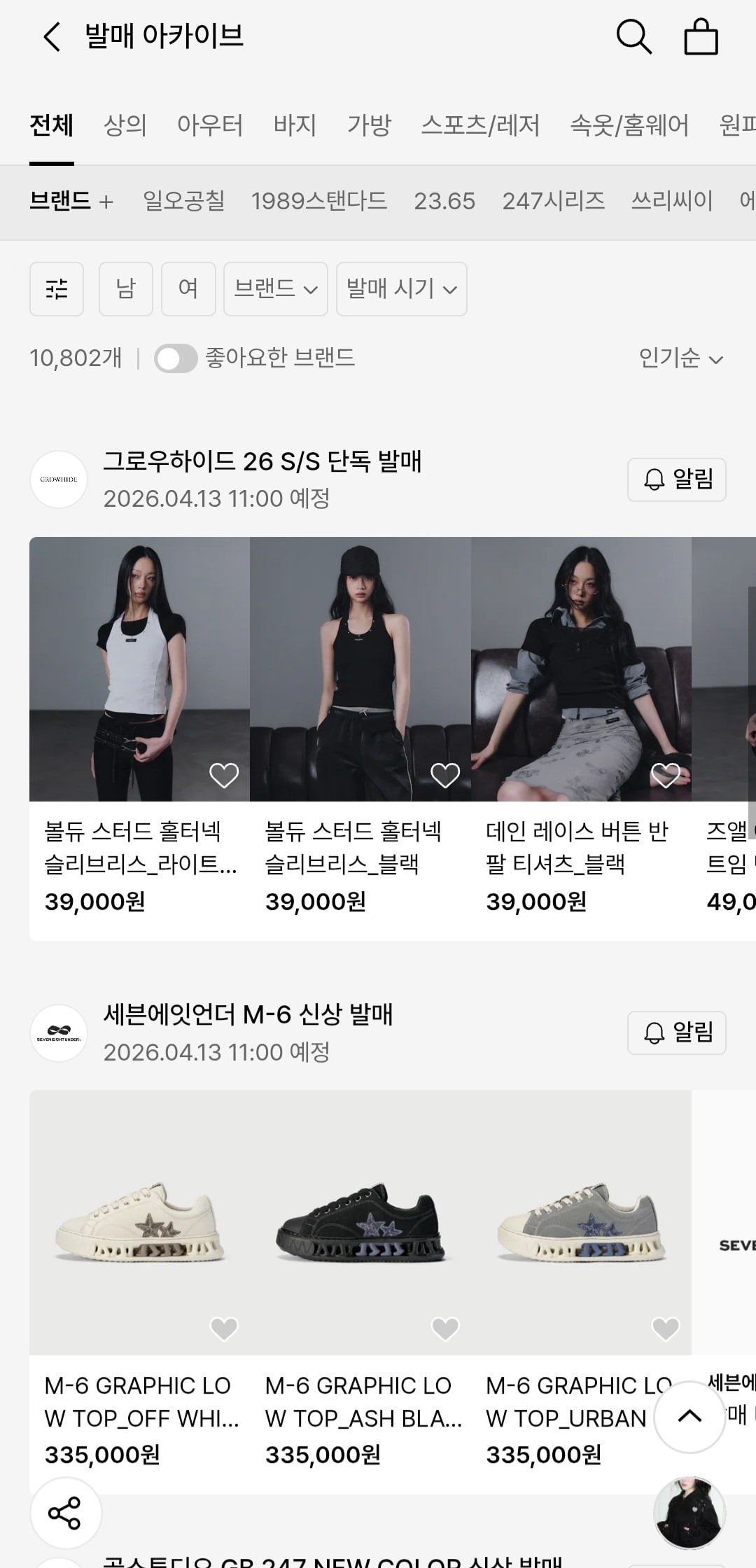Open the 브랜드 filter dropdown

275,289
